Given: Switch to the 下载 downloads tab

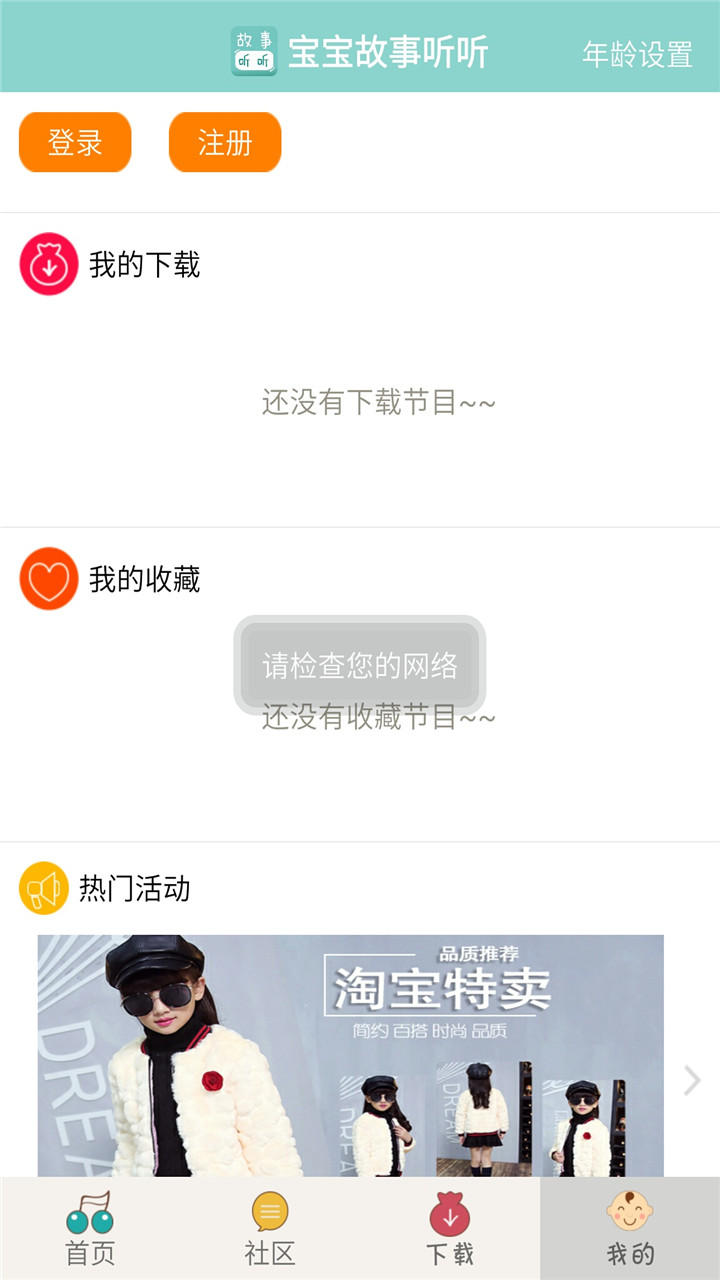Looking at the screenshot, I should (x=450, y=1229).
